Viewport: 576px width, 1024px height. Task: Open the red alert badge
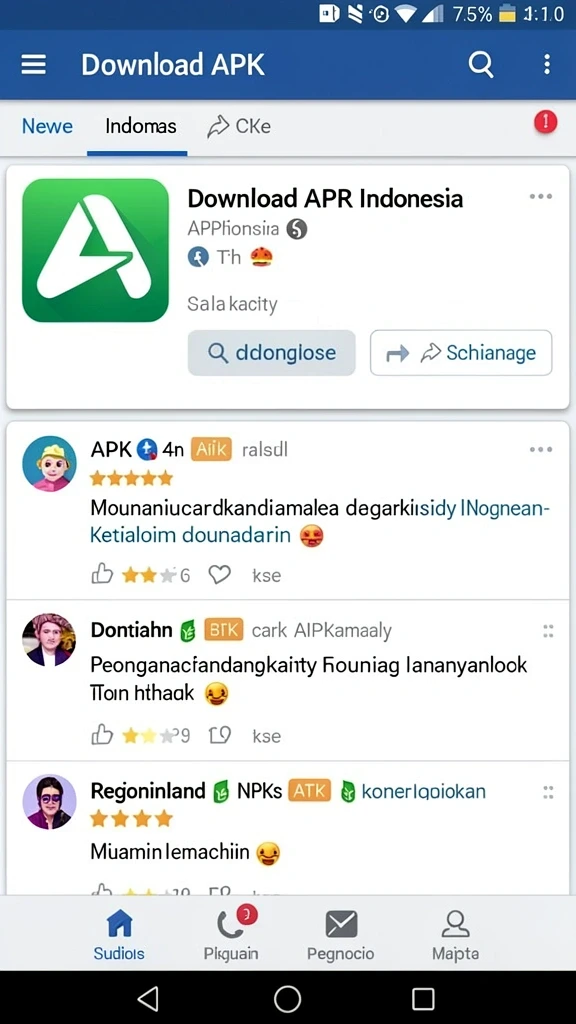click(x=545, y=122)
